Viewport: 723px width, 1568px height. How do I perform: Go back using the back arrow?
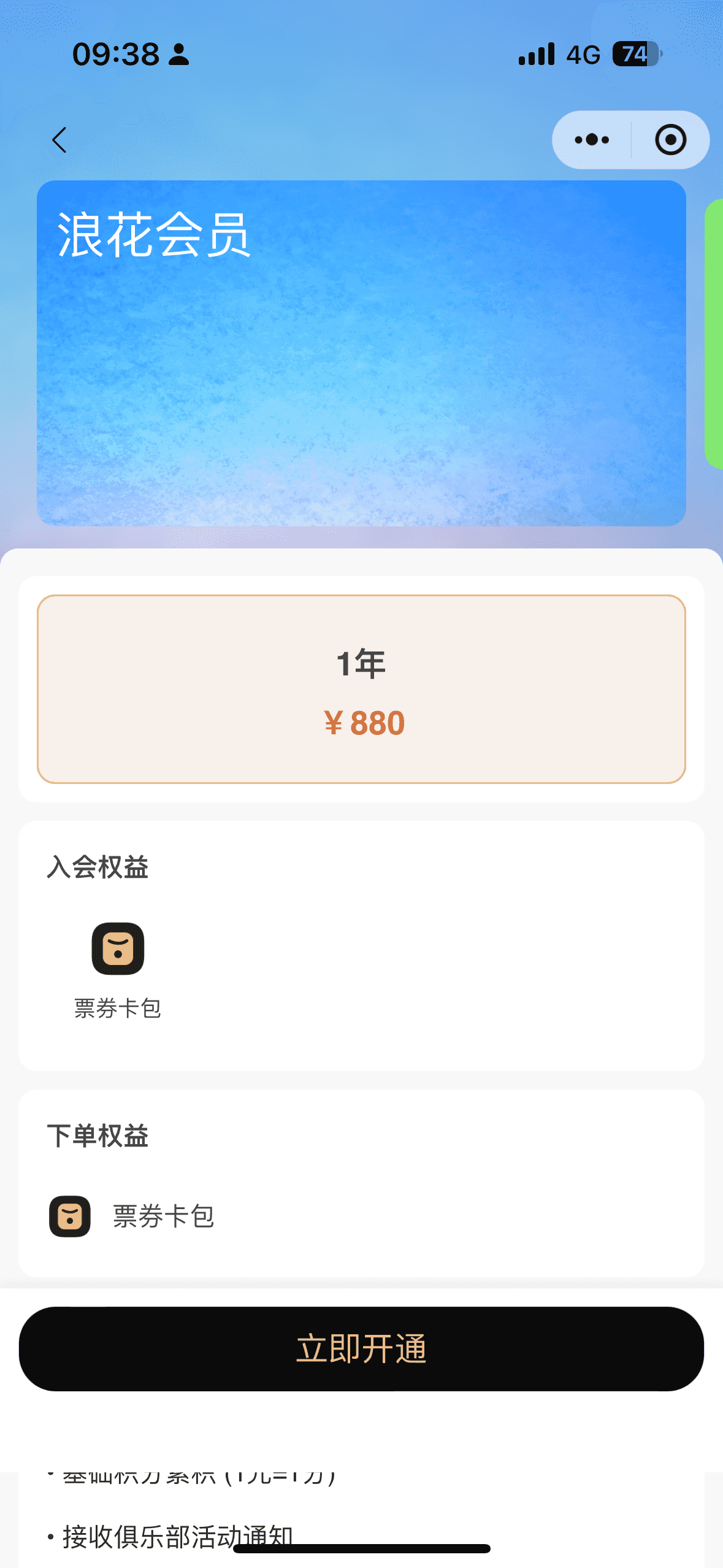59,140
